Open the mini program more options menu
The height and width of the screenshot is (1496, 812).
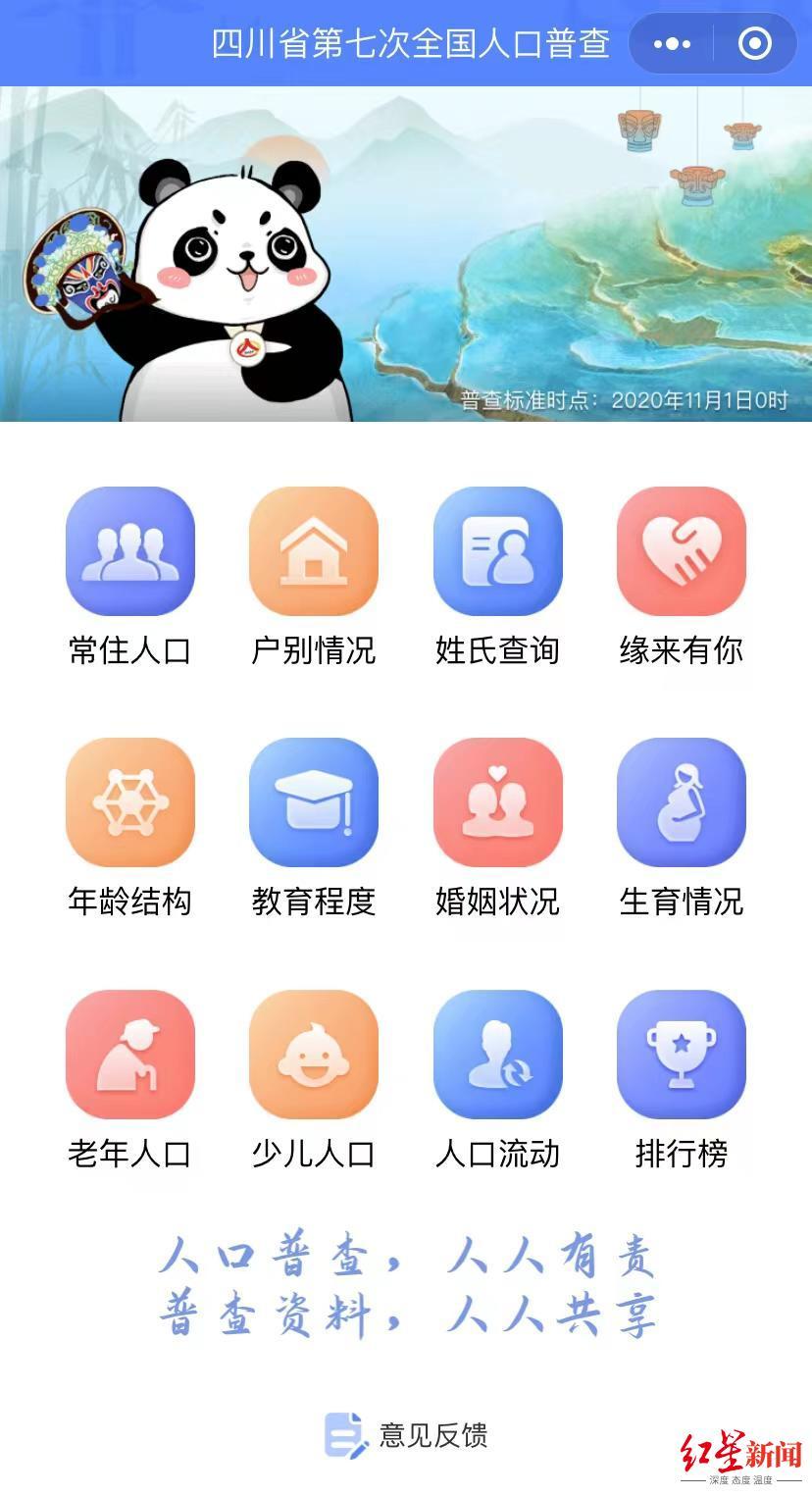[672, 43]
